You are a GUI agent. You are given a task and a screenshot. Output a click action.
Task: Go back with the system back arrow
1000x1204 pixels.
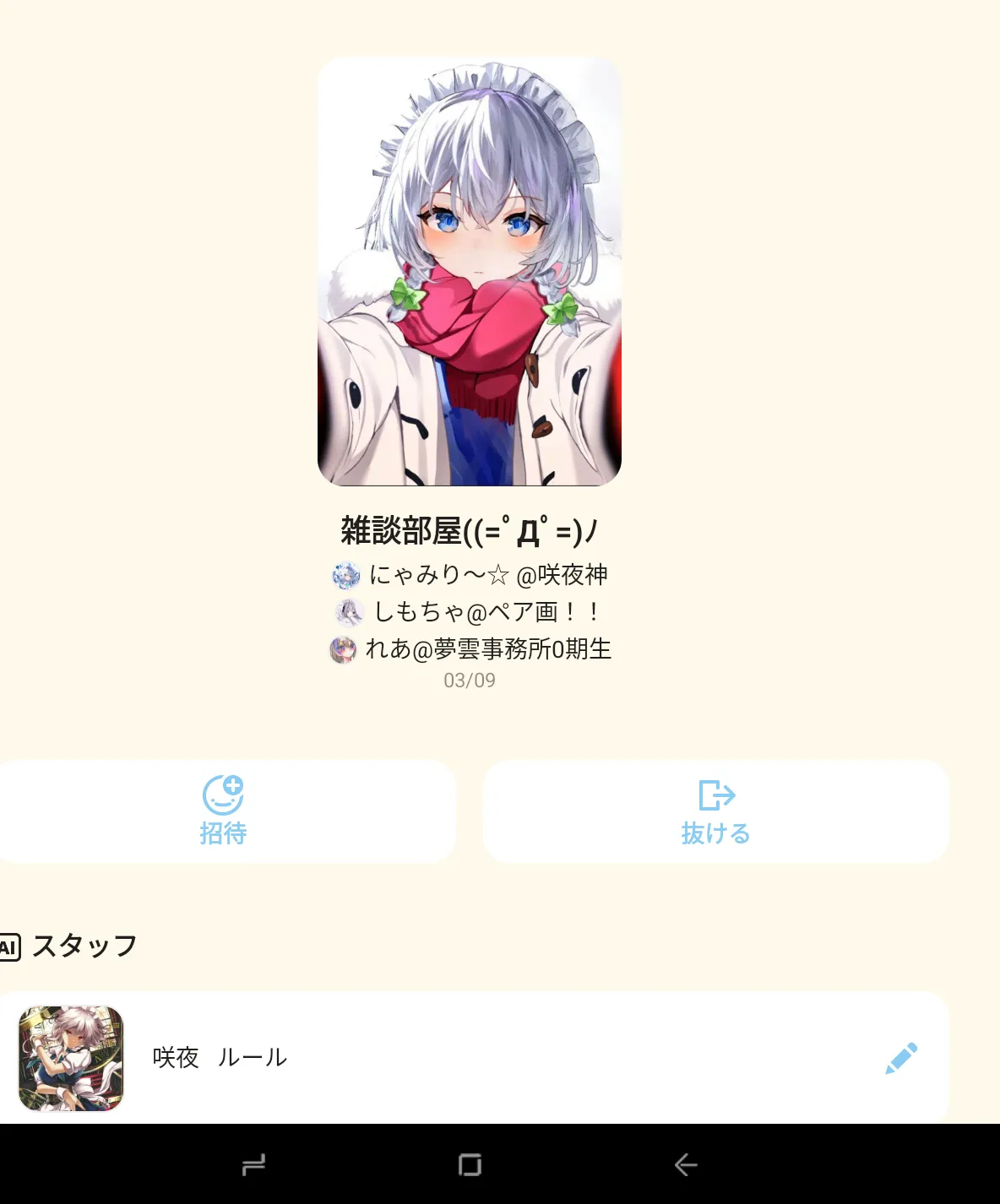[x=686, y=1165]
